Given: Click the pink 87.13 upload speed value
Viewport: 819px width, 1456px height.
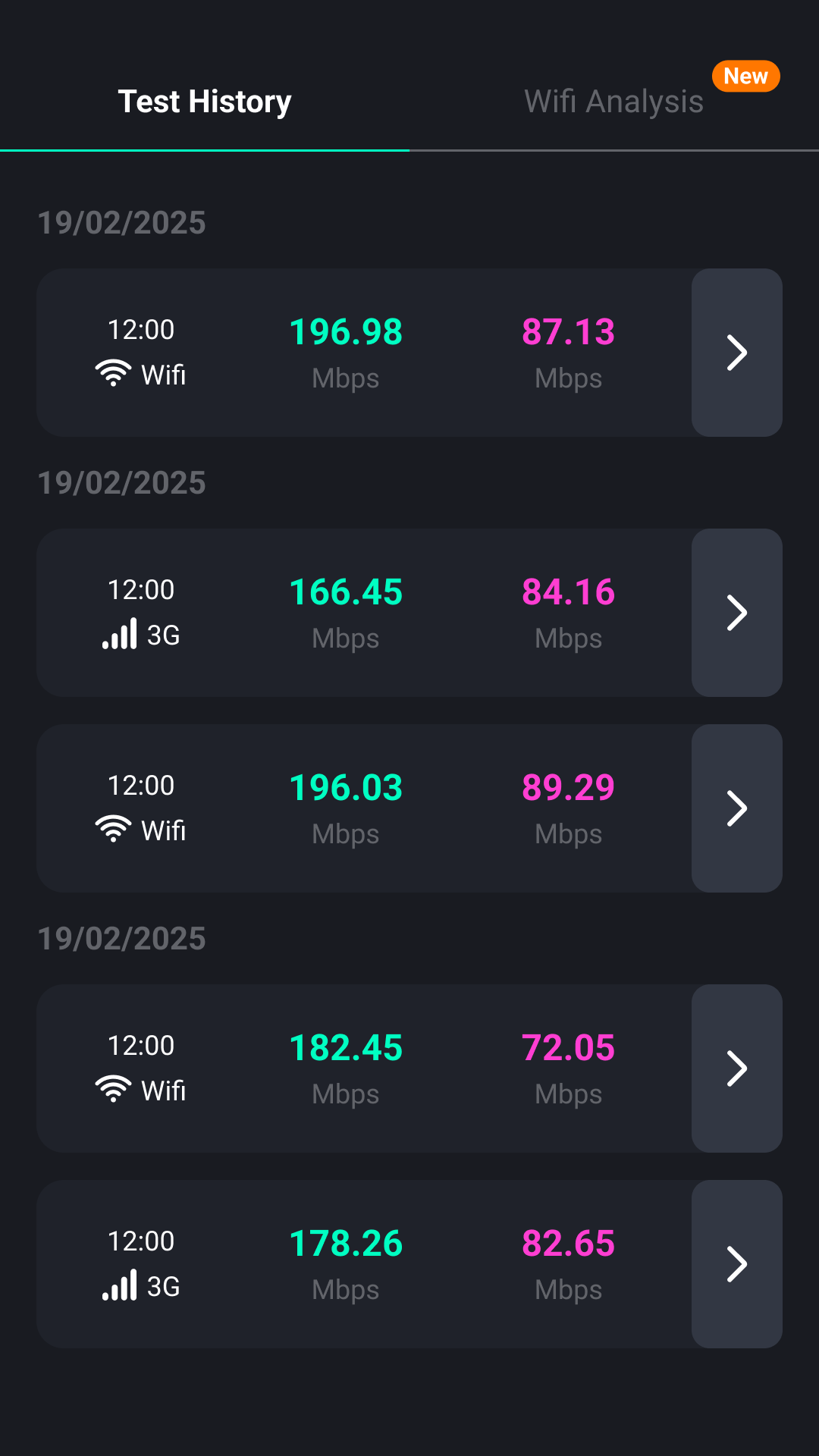Looking at the screenshot, I should (569, 331).
